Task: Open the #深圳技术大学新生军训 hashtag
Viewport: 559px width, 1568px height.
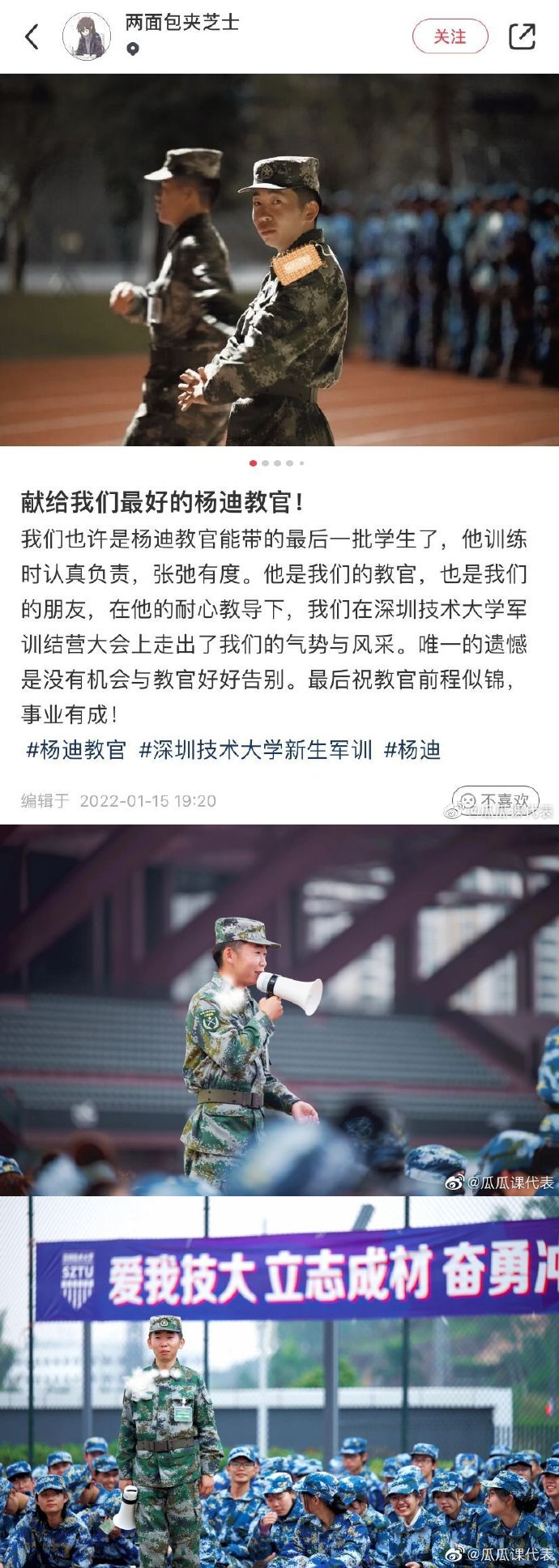Action: click(x=255, y=750)
